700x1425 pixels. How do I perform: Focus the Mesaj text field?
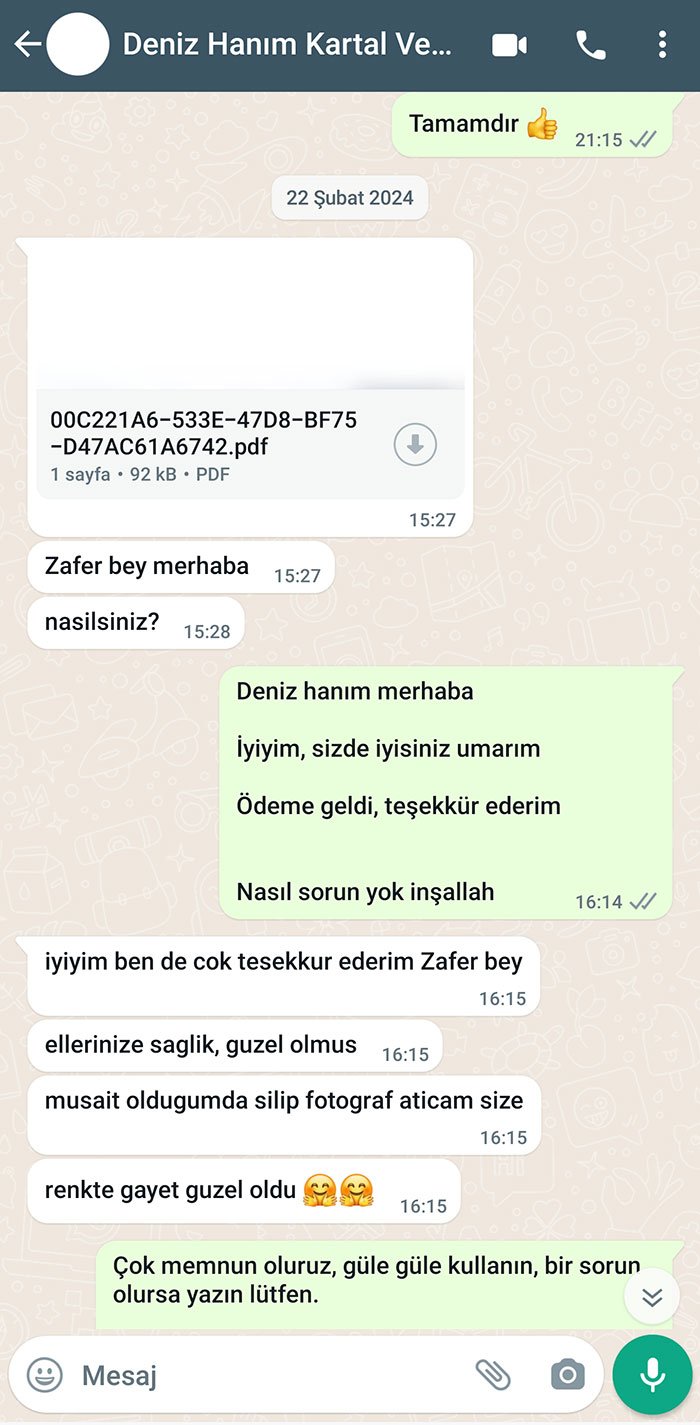pyautogui.click(x=268, y=1375)
